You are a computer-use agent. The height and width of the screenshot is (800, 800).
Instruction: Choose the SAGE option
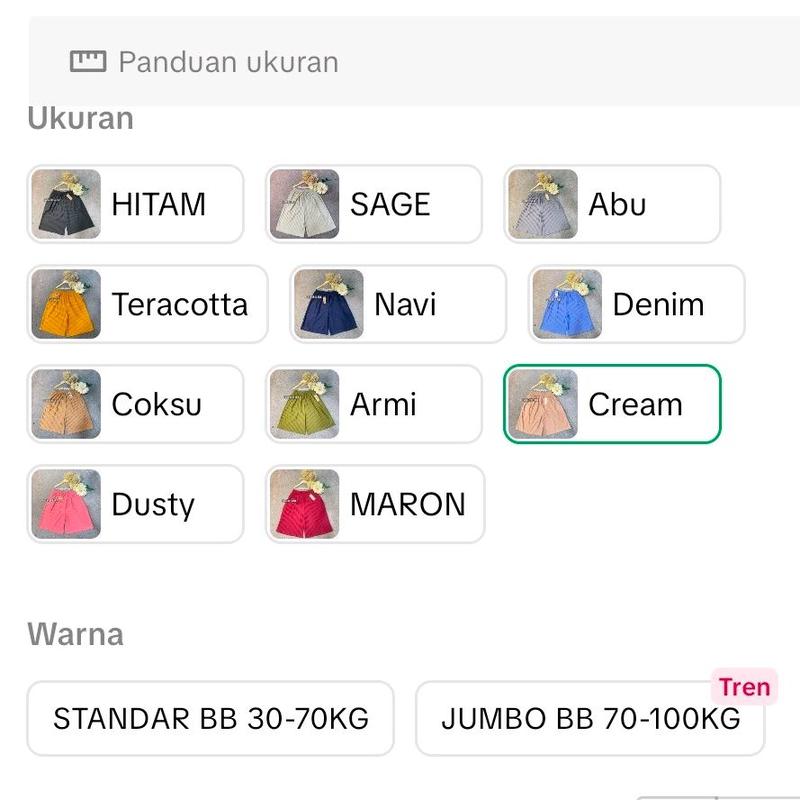pyautogui.click(x=373, y=204)
